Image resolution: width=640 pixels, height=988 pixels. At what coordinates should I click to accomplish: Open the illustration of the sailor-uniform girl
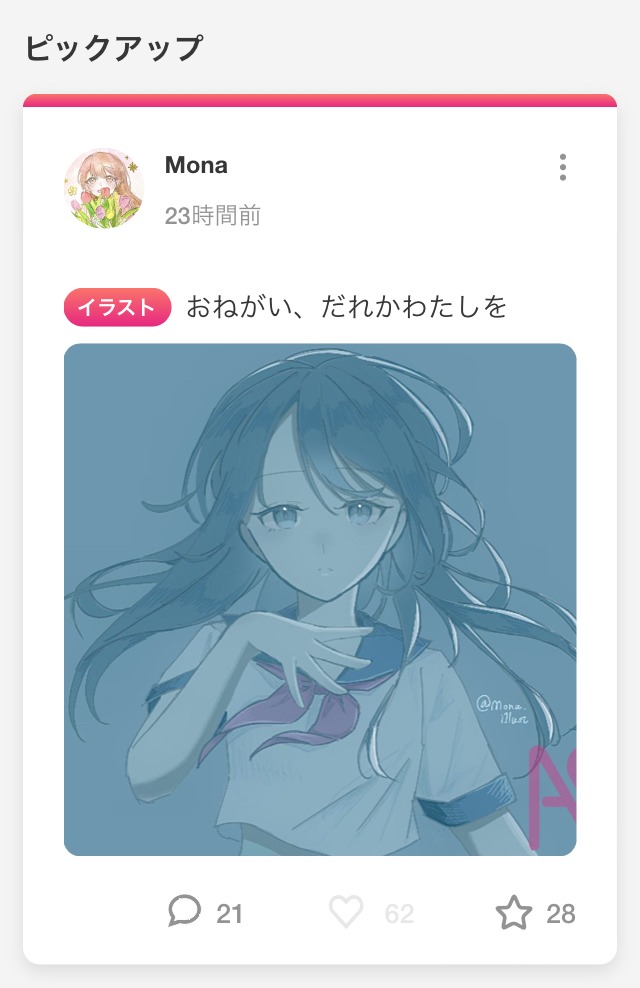tap(320, 599)
